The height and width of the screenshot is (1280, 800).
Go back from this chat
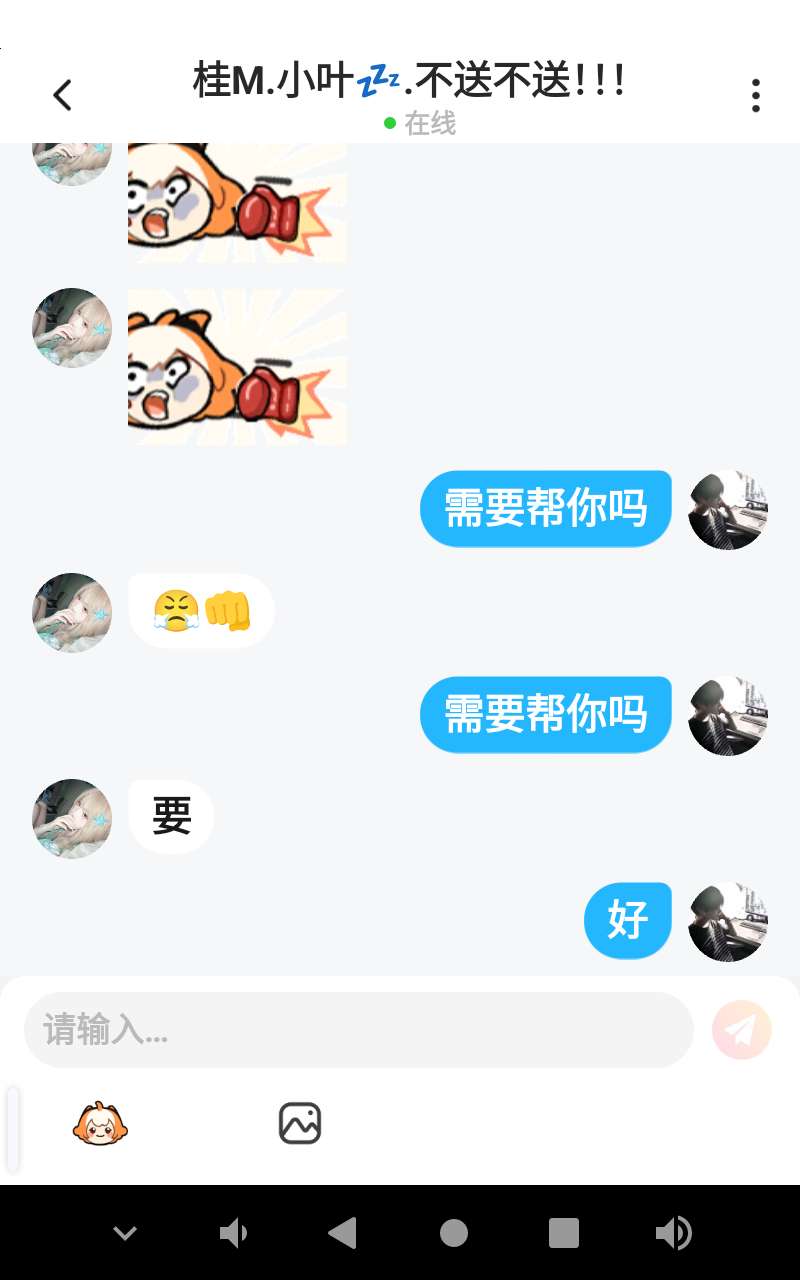point(62,96)
